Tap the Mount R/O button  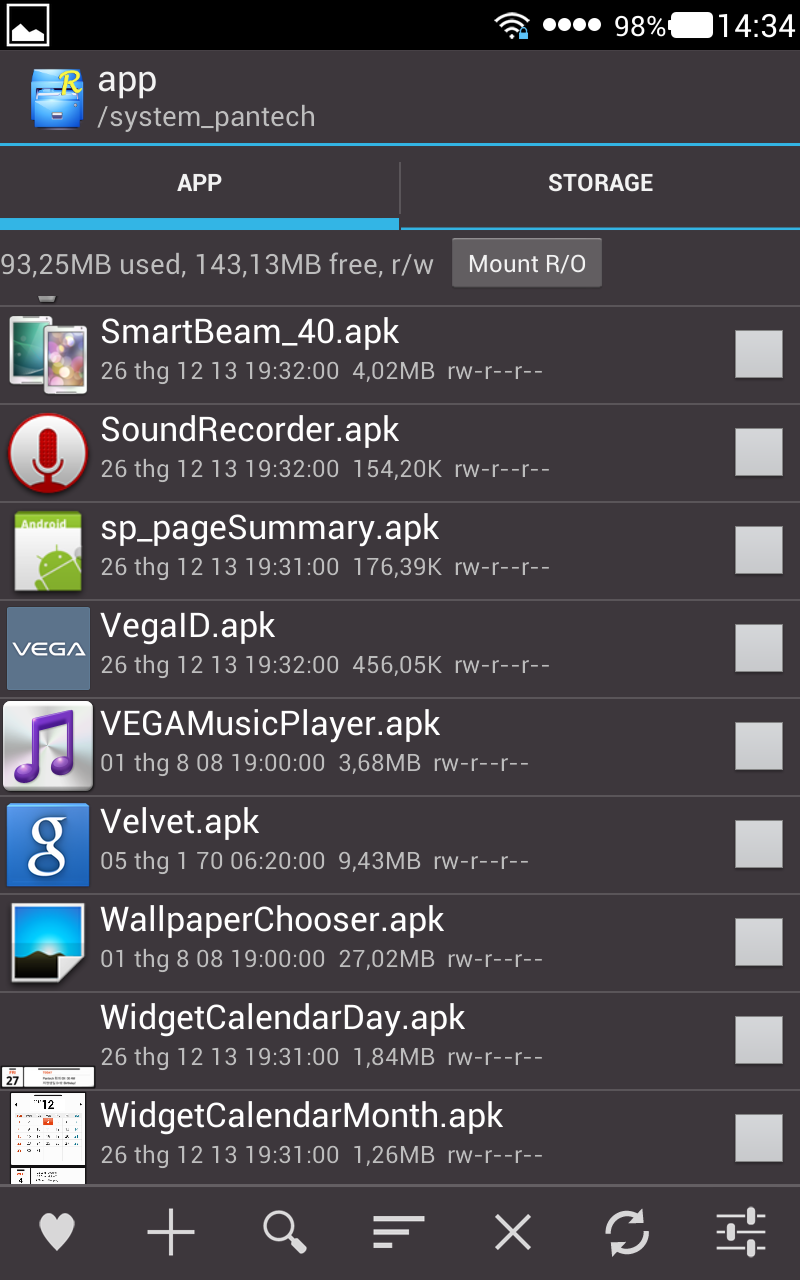(527, 264)
